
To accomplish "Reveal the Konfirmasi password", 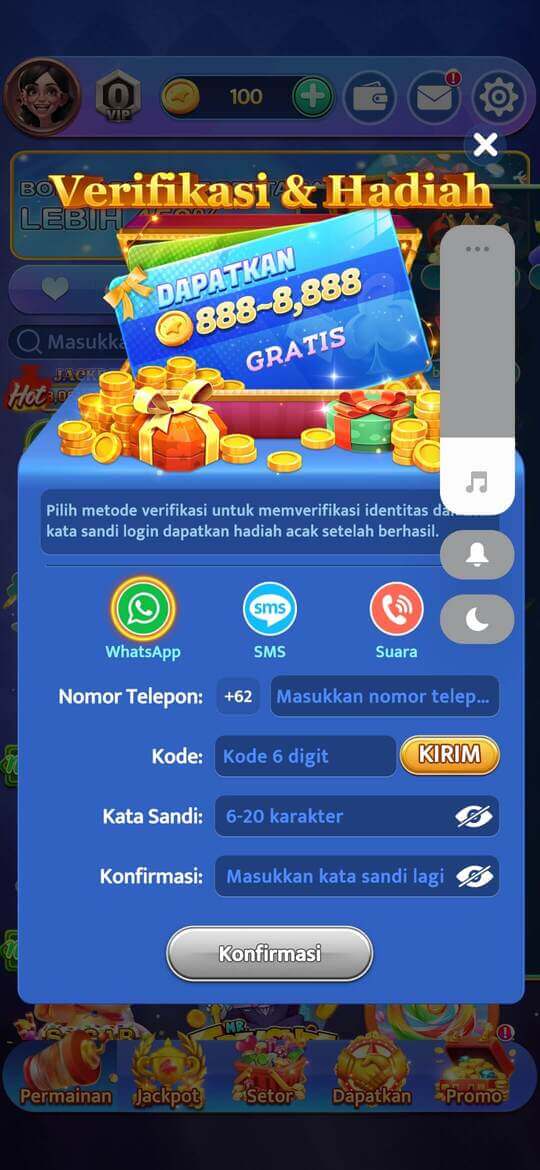I will coord(474,876).
